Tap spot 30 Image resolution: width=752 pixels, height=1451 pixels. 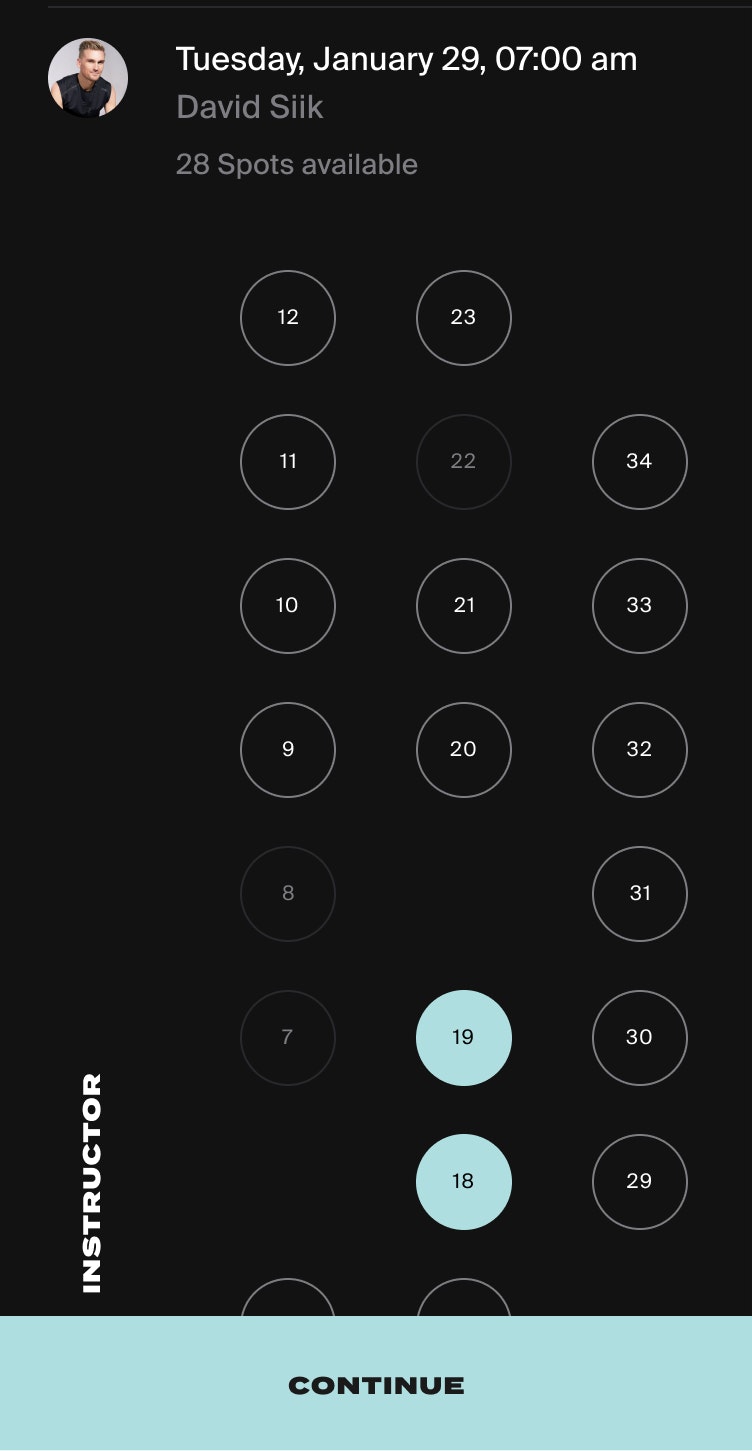[x=640, y=1038]
